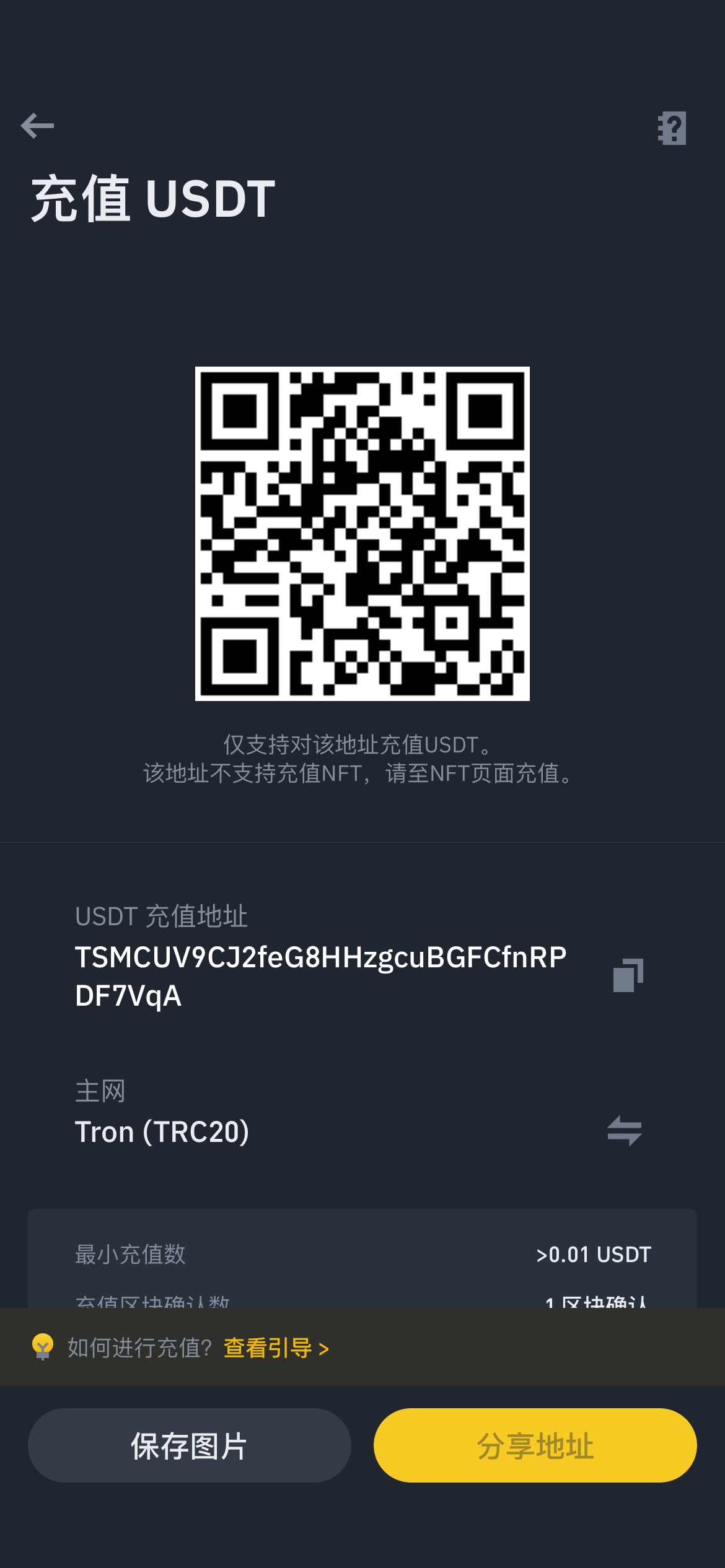Viewport: 725px width, 1568px height.
Task: Open the 查看引导 deposit guide link
Action: [x=276, y=1348]
